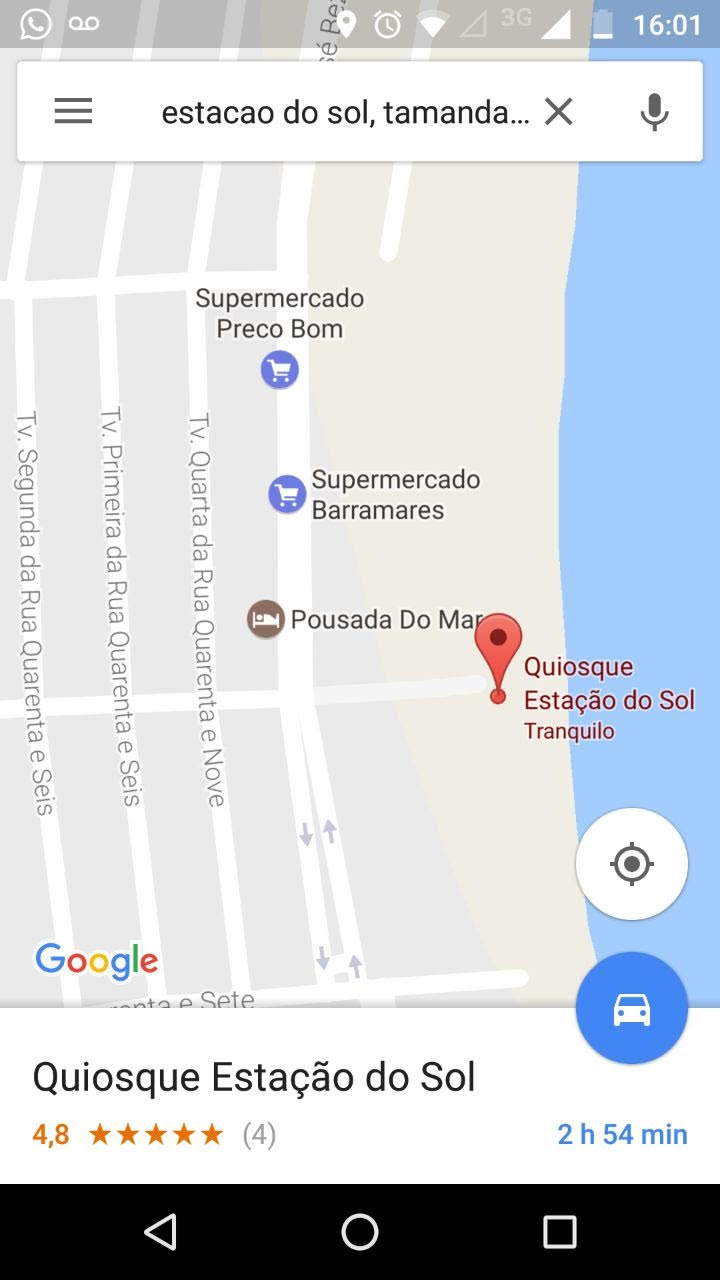Go back using system back button
The width and height of the screenshot is (720, 1280).
(160, 1232)
